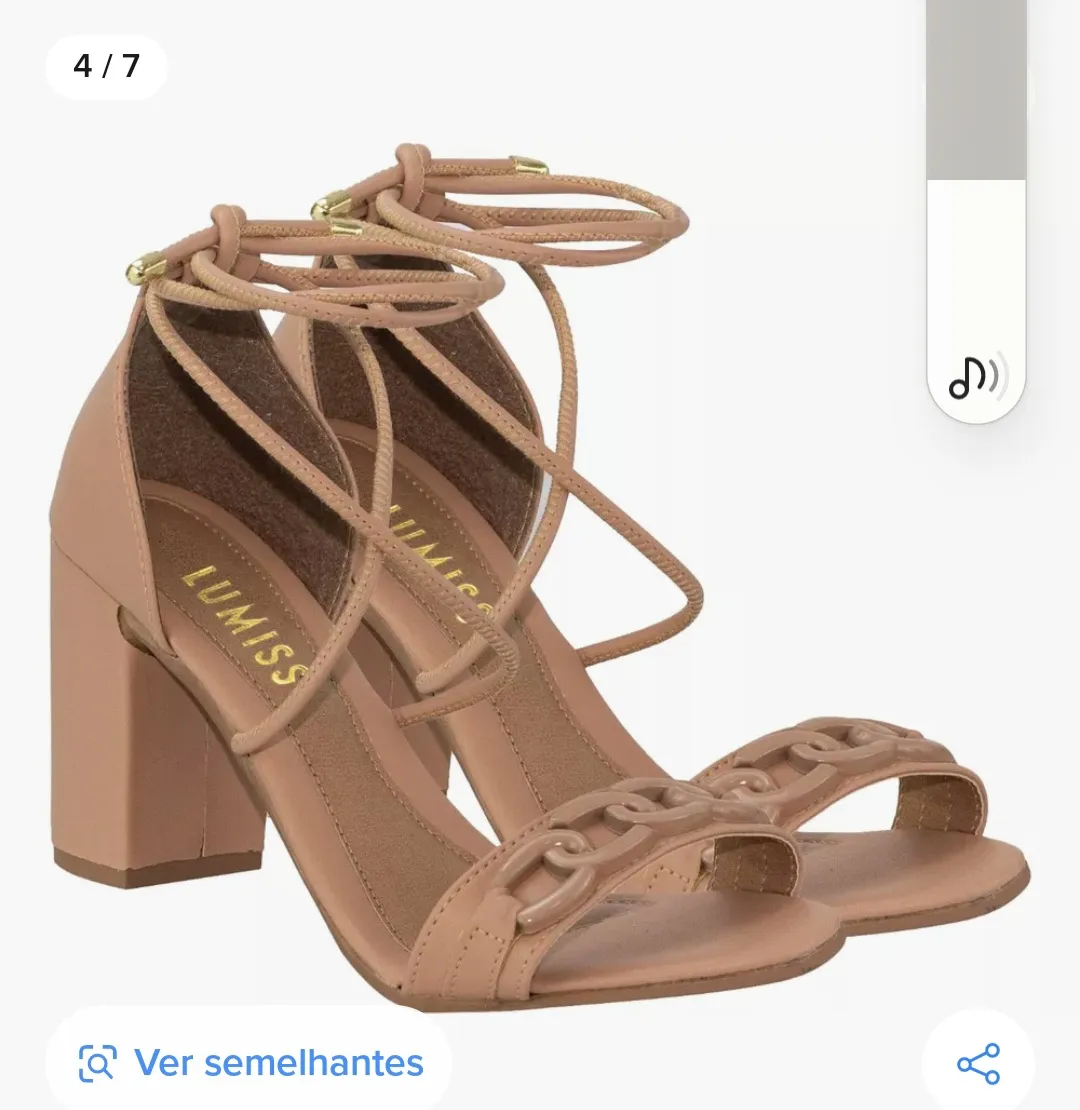Tap the "Ver semelhantes" button
1080x1110 pixels.
[x=250, y=1062]
